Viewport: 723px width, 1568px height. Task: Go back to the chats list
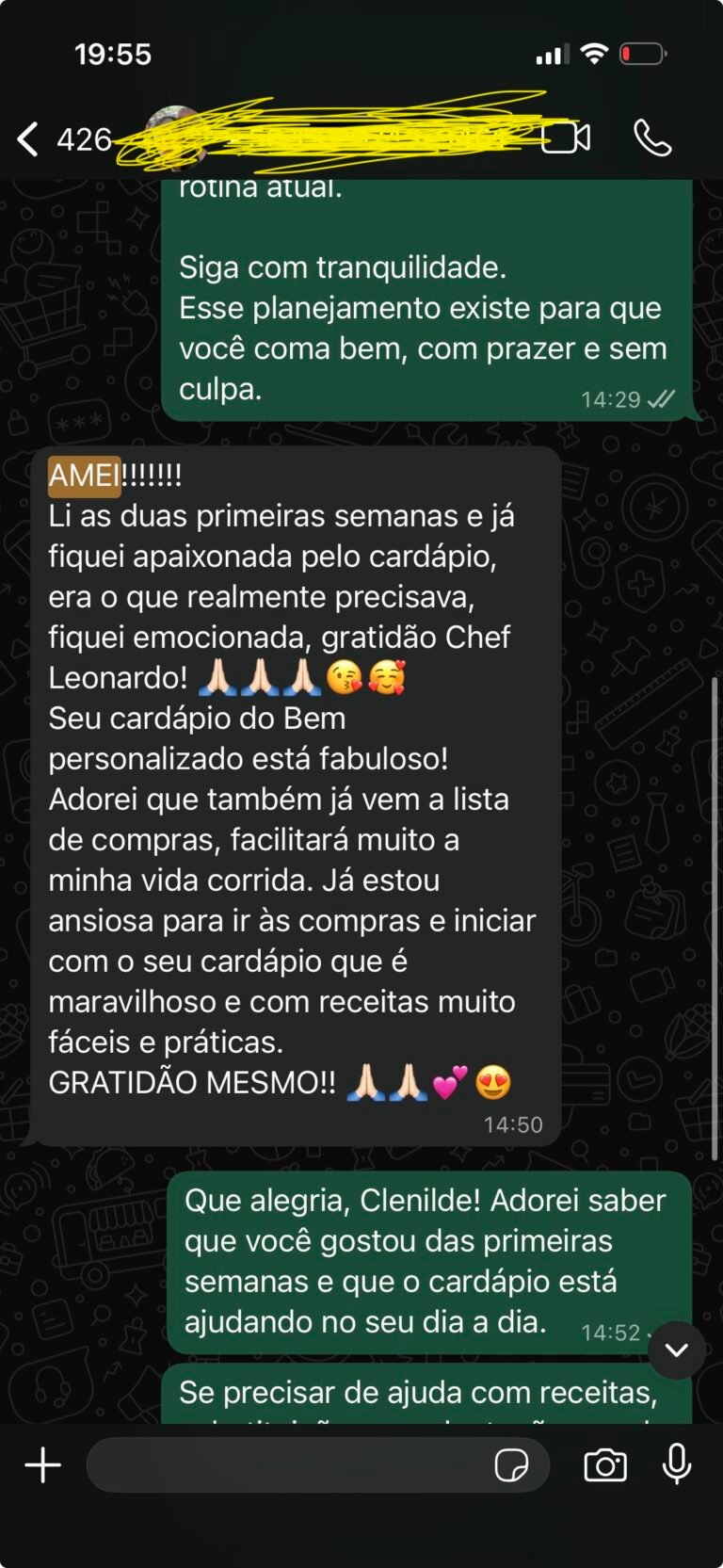(28, 139)
